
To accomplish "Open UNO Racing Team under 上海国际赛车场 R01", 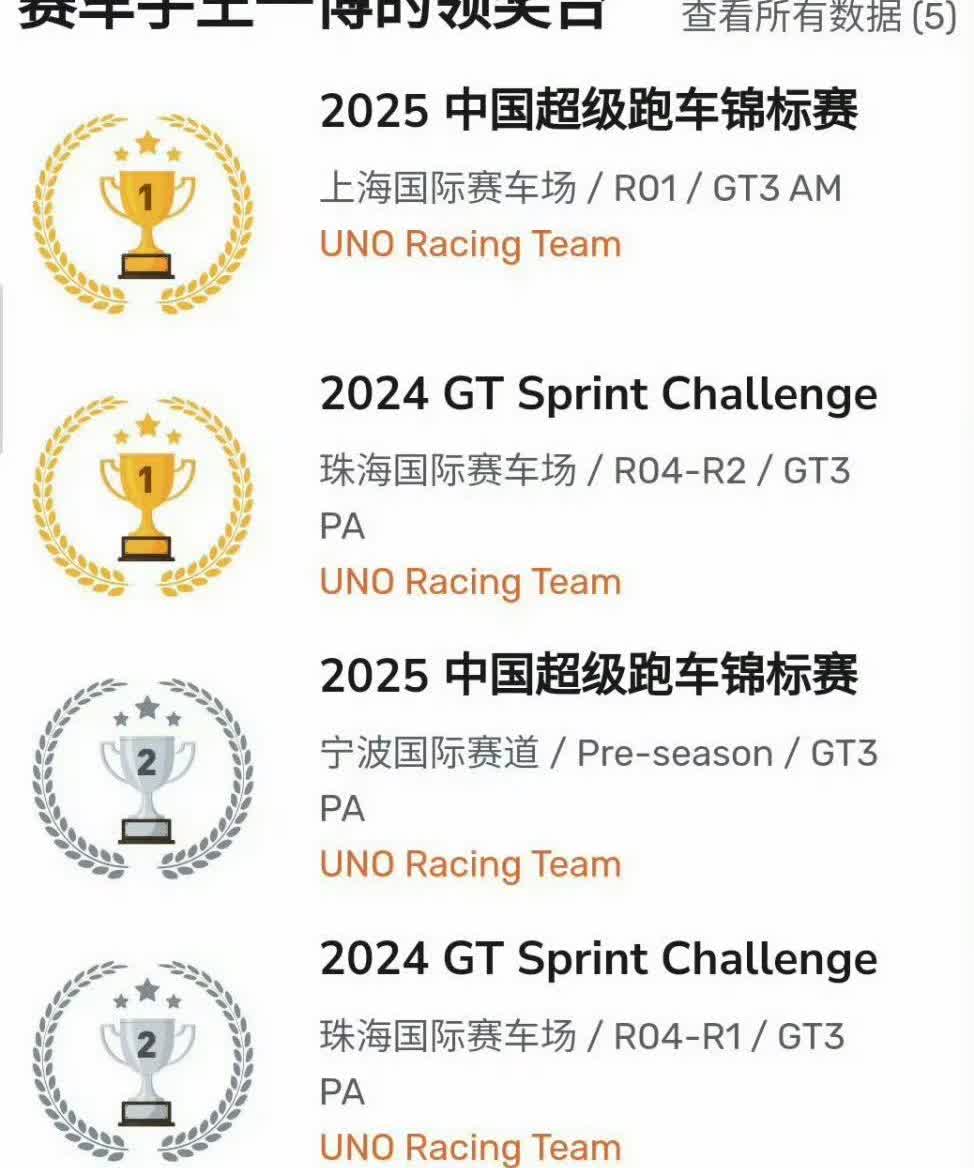I will pyautogui.click(x=470, y=244).
